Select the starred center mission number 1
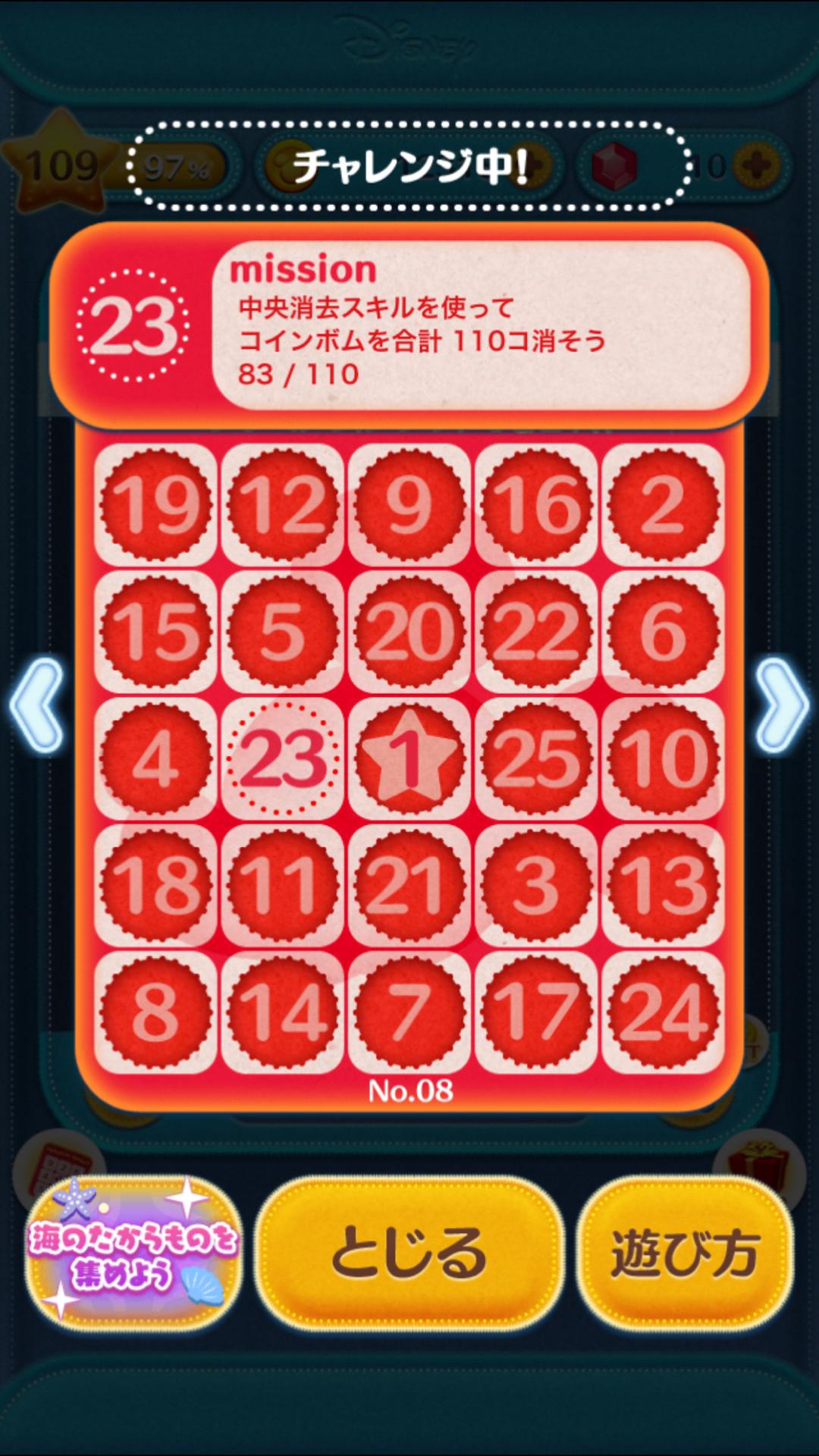This screenshot has width=819, height=1456. point(409,758)
